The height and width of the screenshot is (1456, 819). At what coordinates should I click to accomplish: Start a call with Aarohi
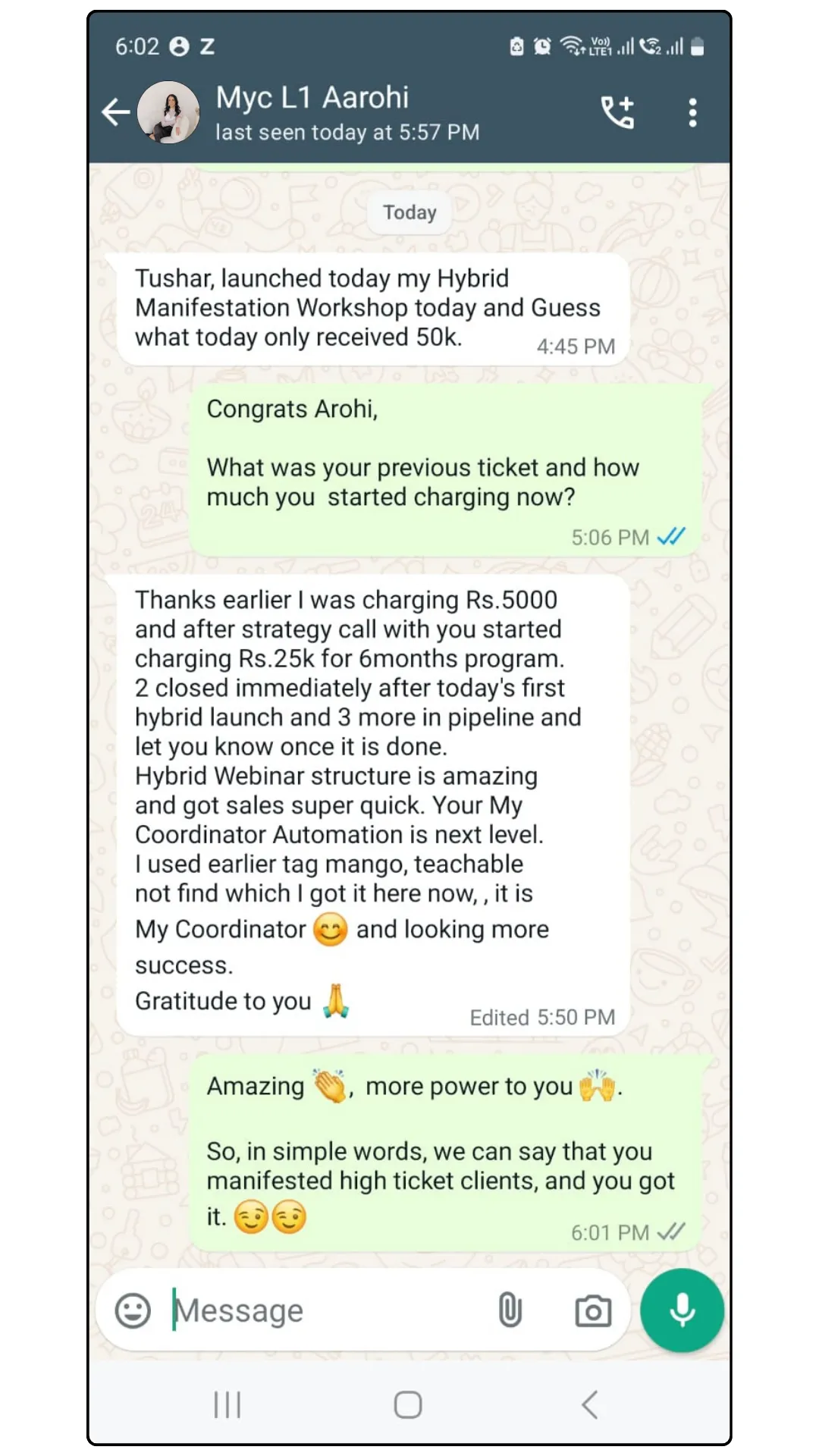617,113
